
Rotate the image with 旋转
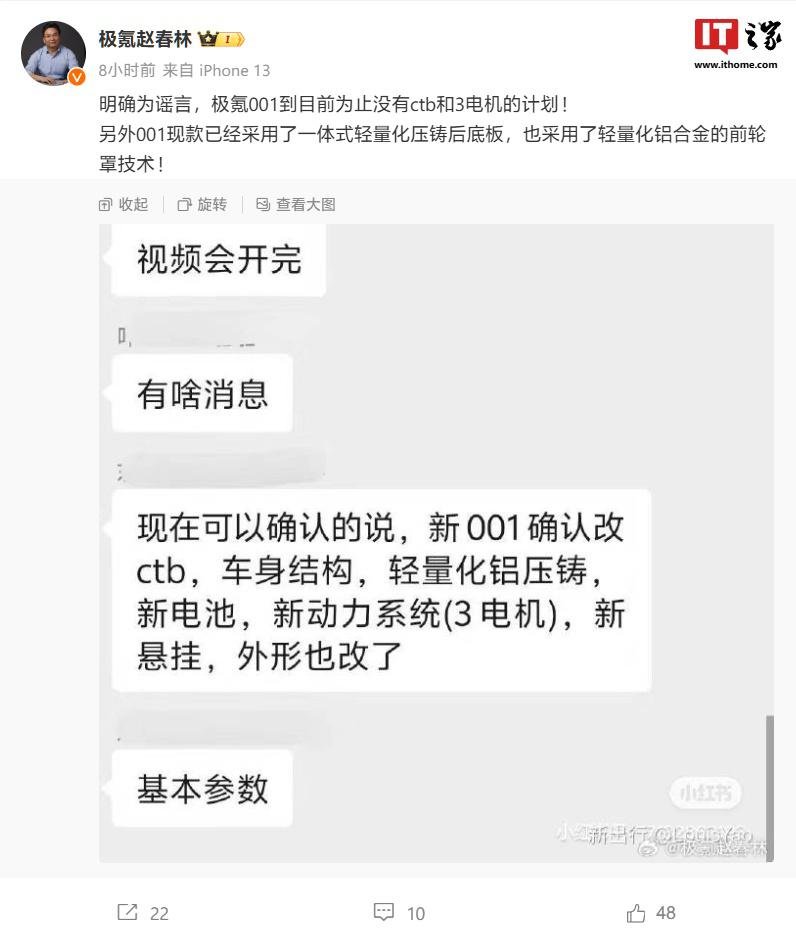[202, 204]
